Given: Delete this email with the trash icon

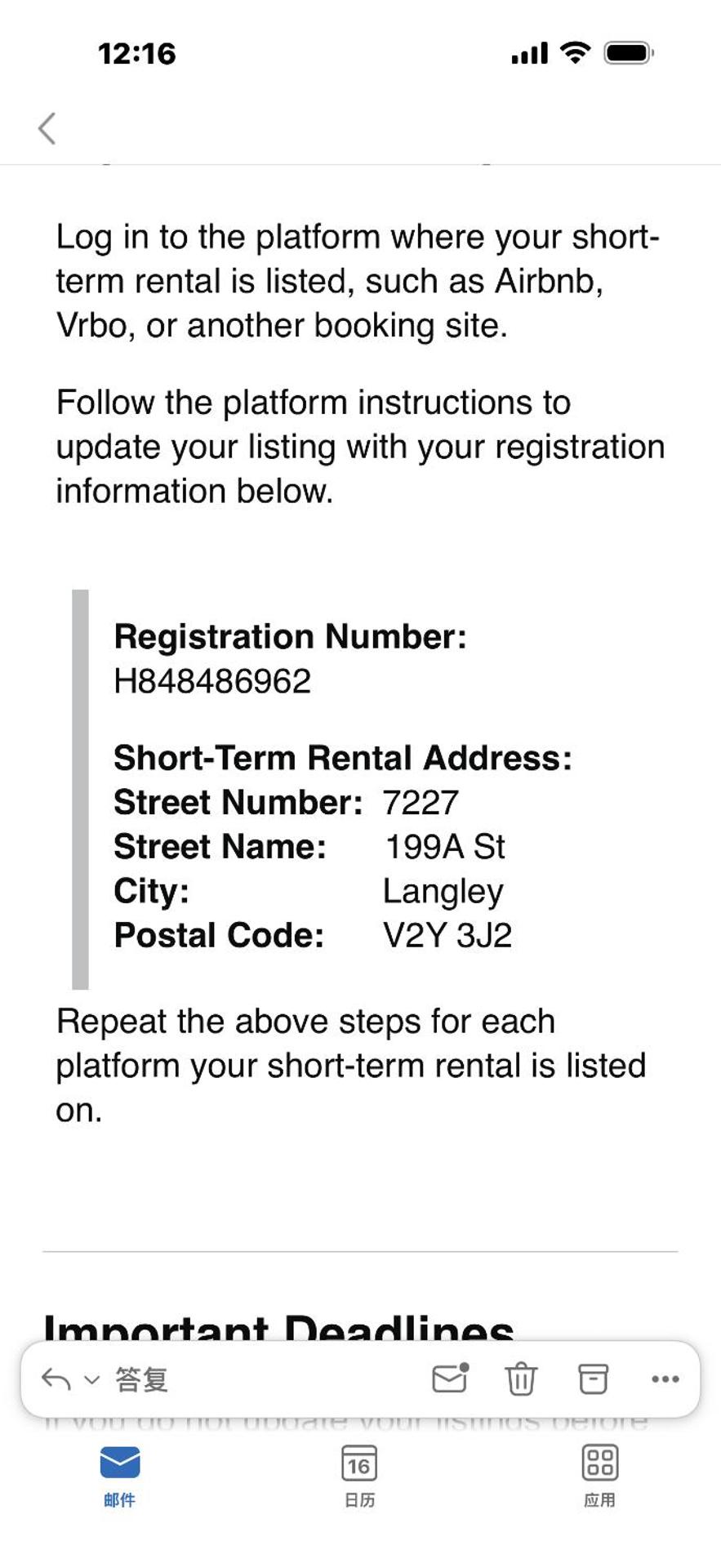Looking at the screenshot, I should click(x=521, y=1379).
